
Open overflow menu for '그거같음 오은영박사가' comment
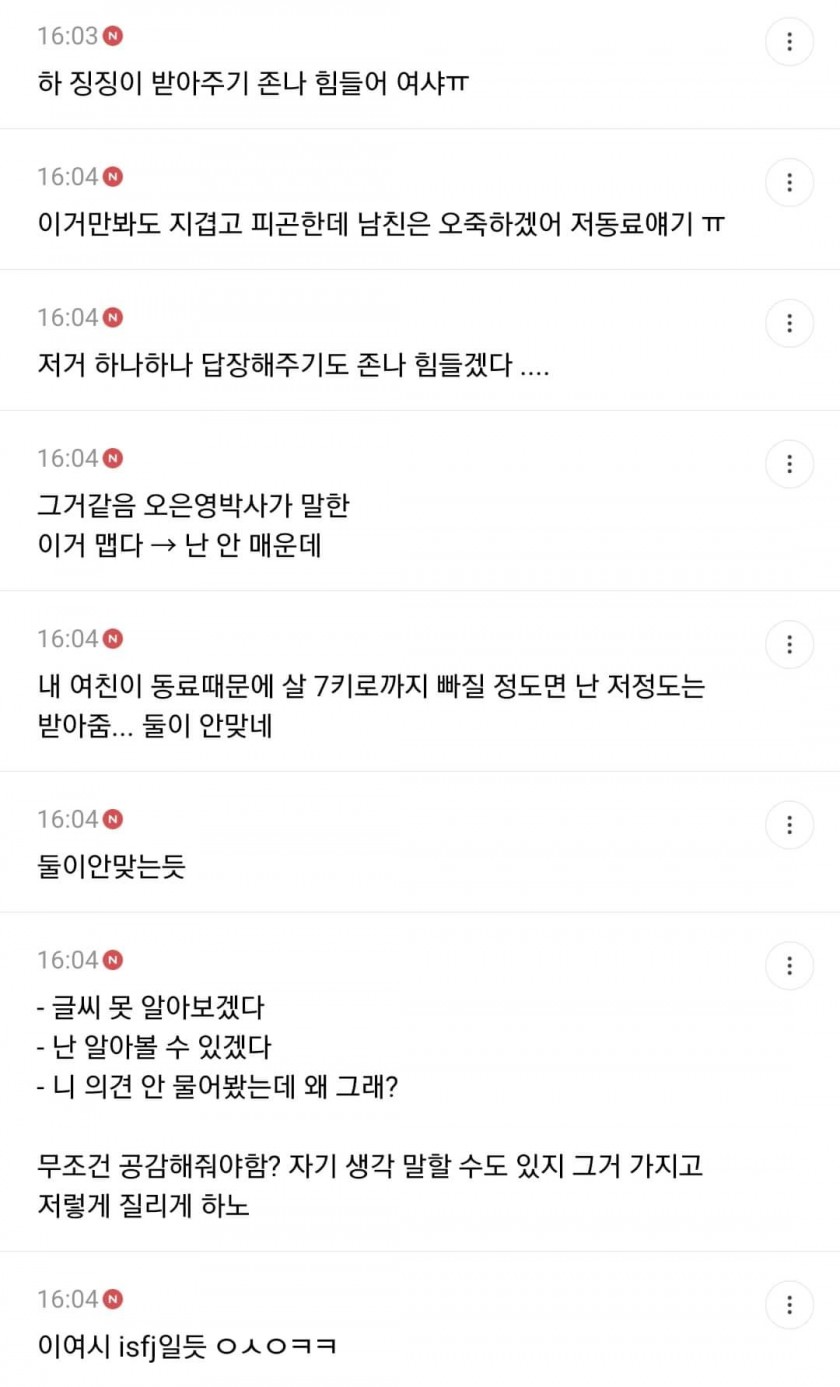coord(789,464)
